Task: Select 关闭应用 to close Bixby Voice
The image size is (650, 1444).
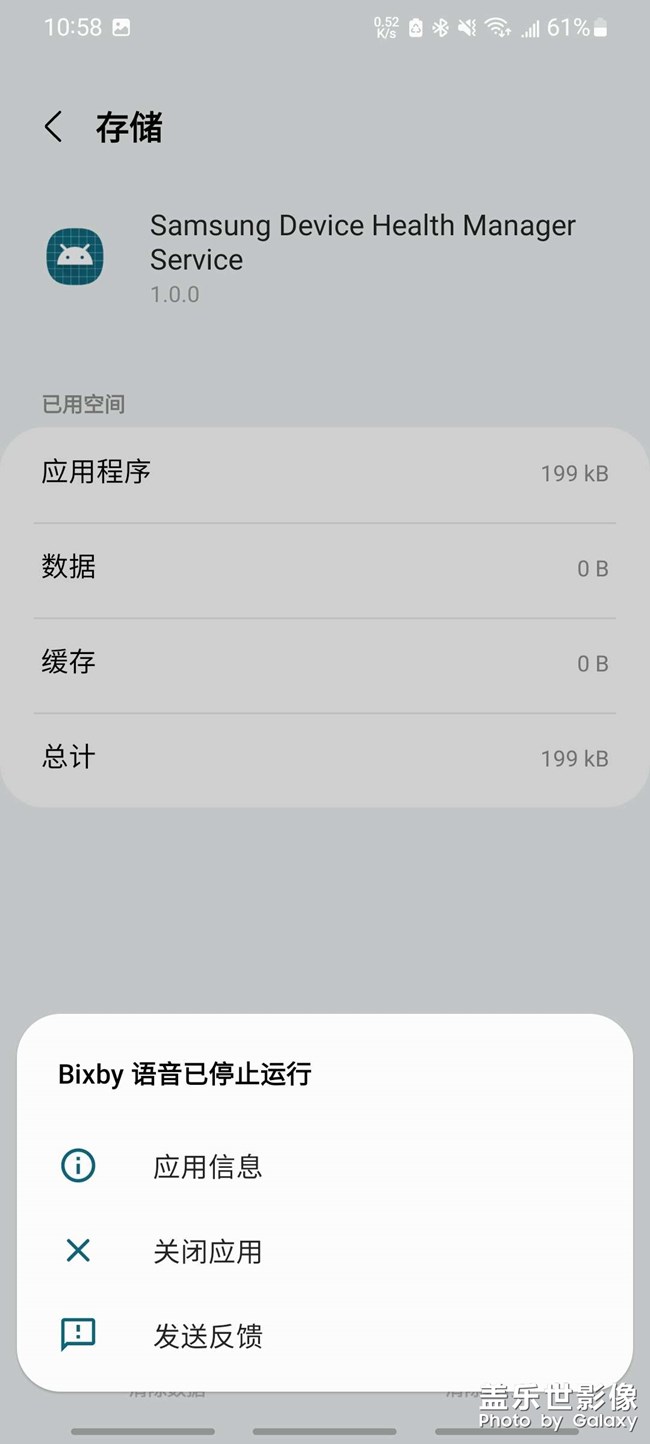Action: click(325, 1251)
